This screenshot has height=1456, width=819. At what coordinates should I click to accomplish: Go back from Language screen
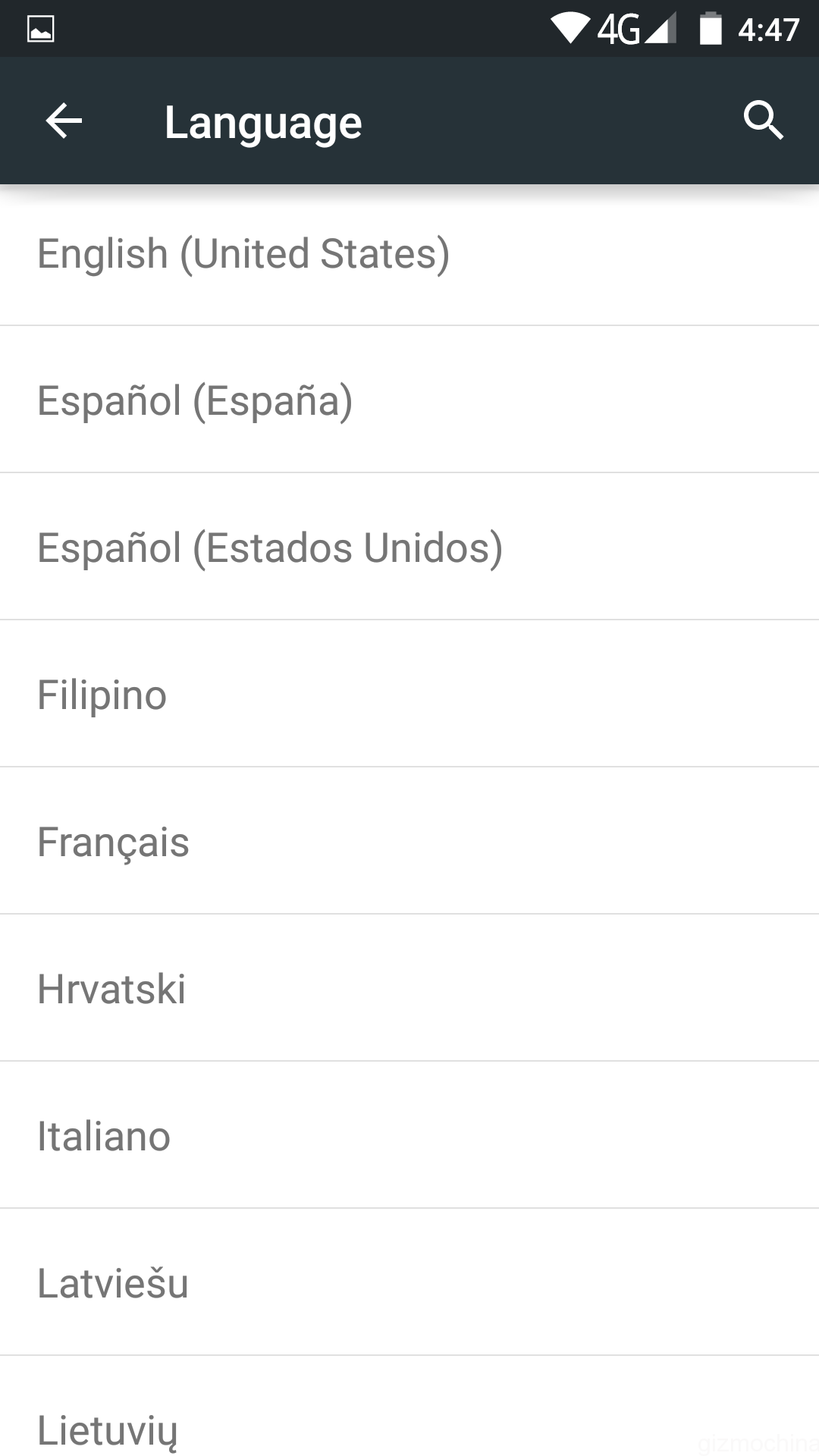point(64,121)
